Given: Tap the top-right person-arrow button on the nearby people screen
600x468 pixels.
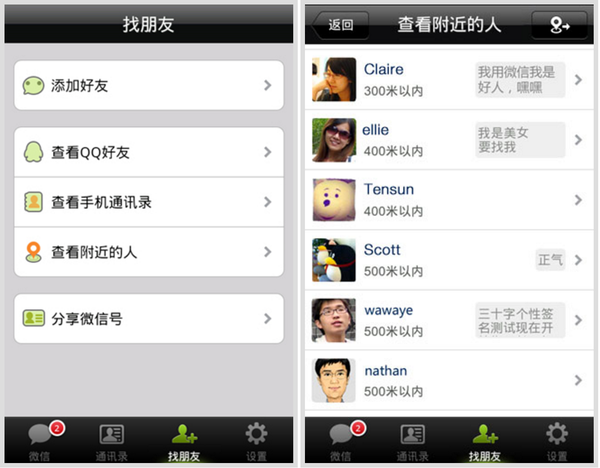Looking at the screenshot, I should click(x=559, y=25).
